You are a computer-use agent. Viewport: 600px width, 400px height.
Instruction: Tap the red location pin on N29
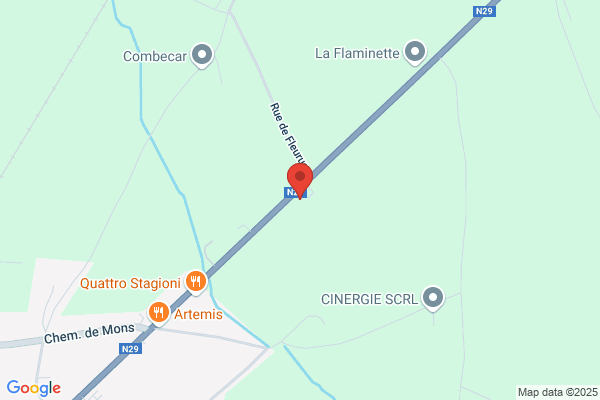point(300,181)
